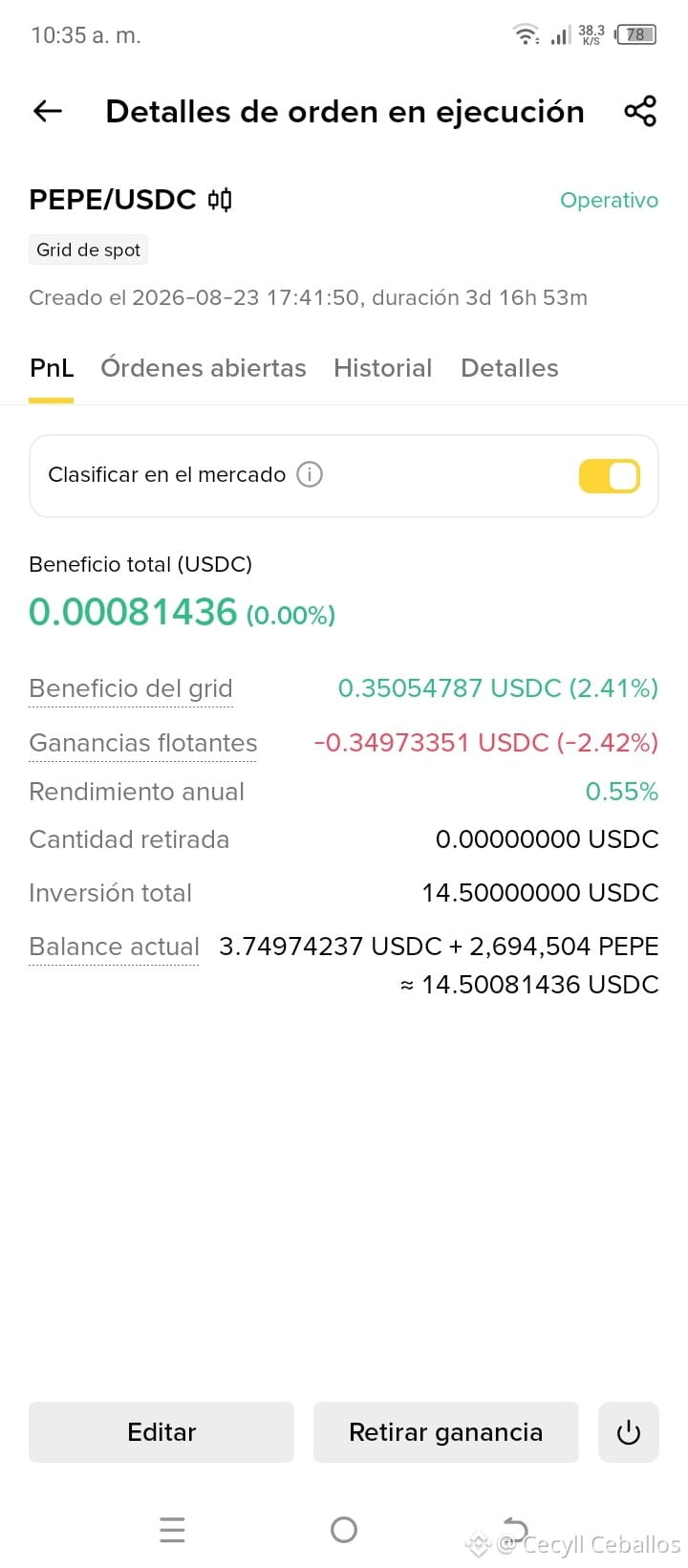The height and width of the screenshot is (1568, 688).
Task: Share this grid order details
Action: (640, 112)
